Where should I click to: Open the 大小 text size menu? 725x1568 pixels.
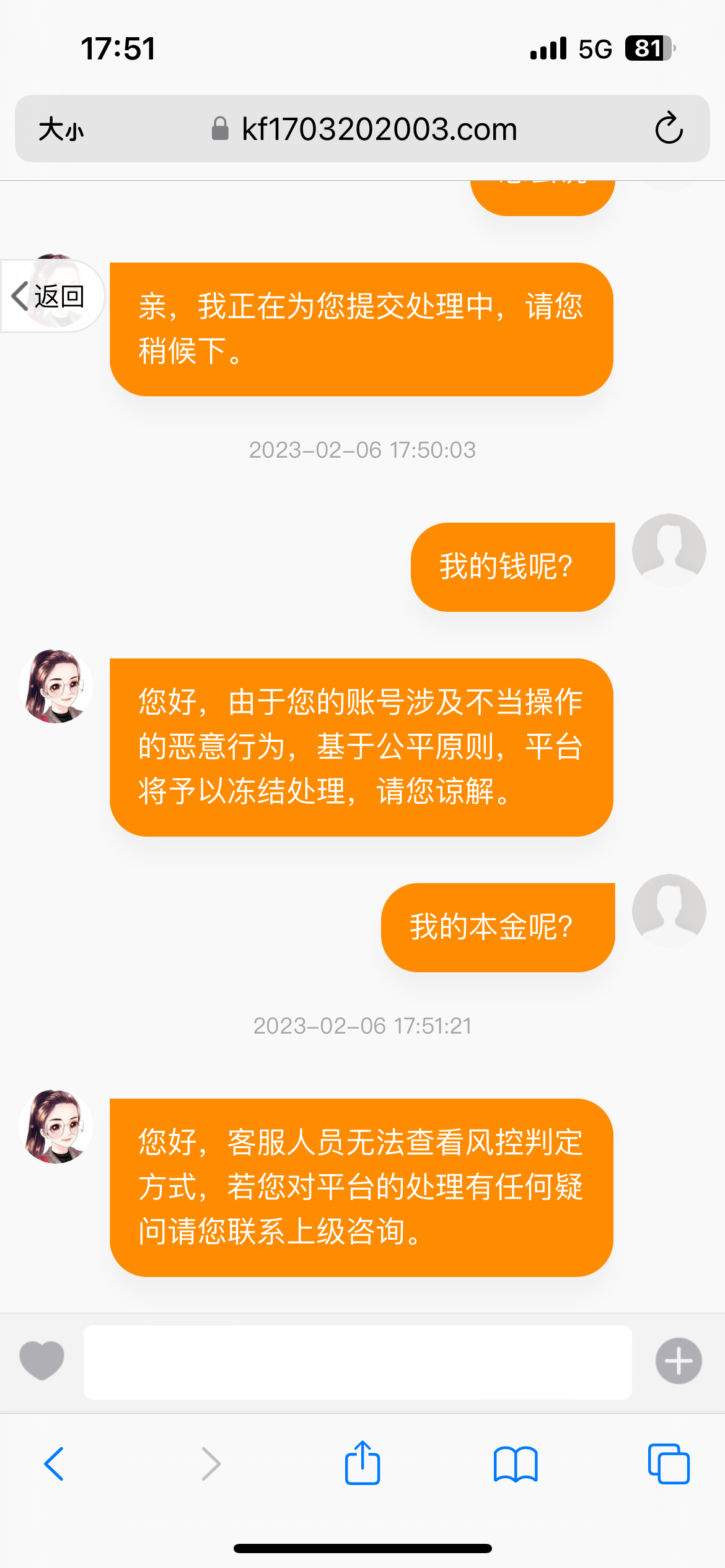[61, 129]
